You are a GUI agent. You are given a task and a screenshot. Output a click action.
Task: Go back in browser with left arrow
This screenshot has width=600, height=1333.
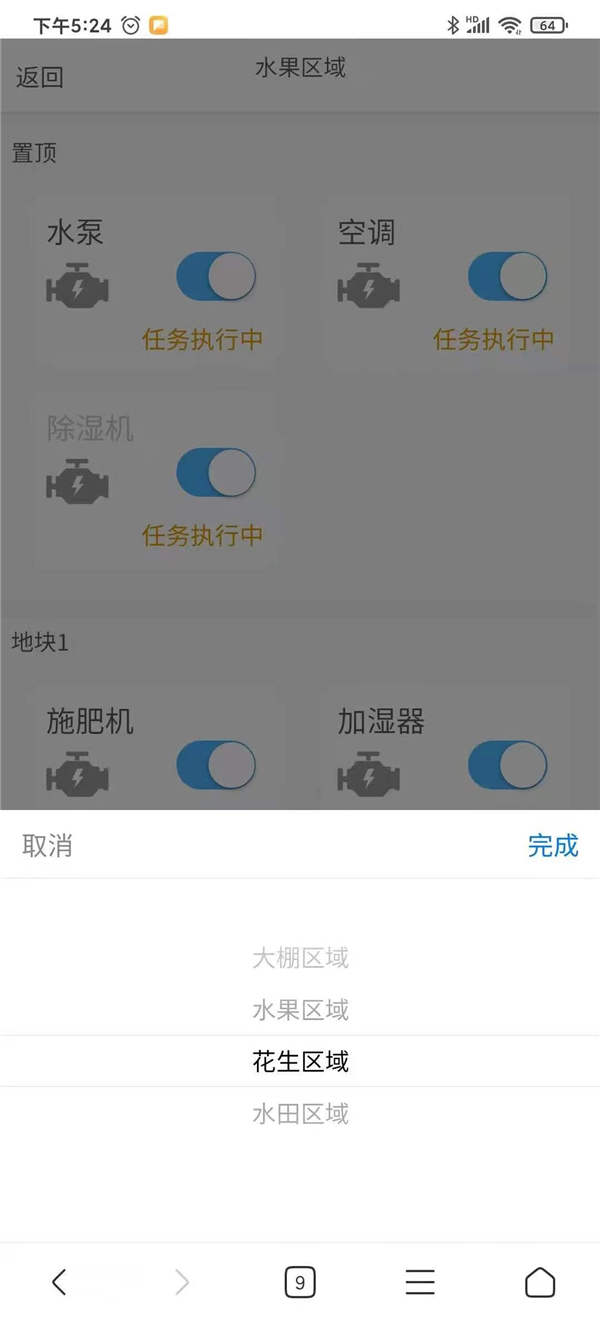(59, 1282)
